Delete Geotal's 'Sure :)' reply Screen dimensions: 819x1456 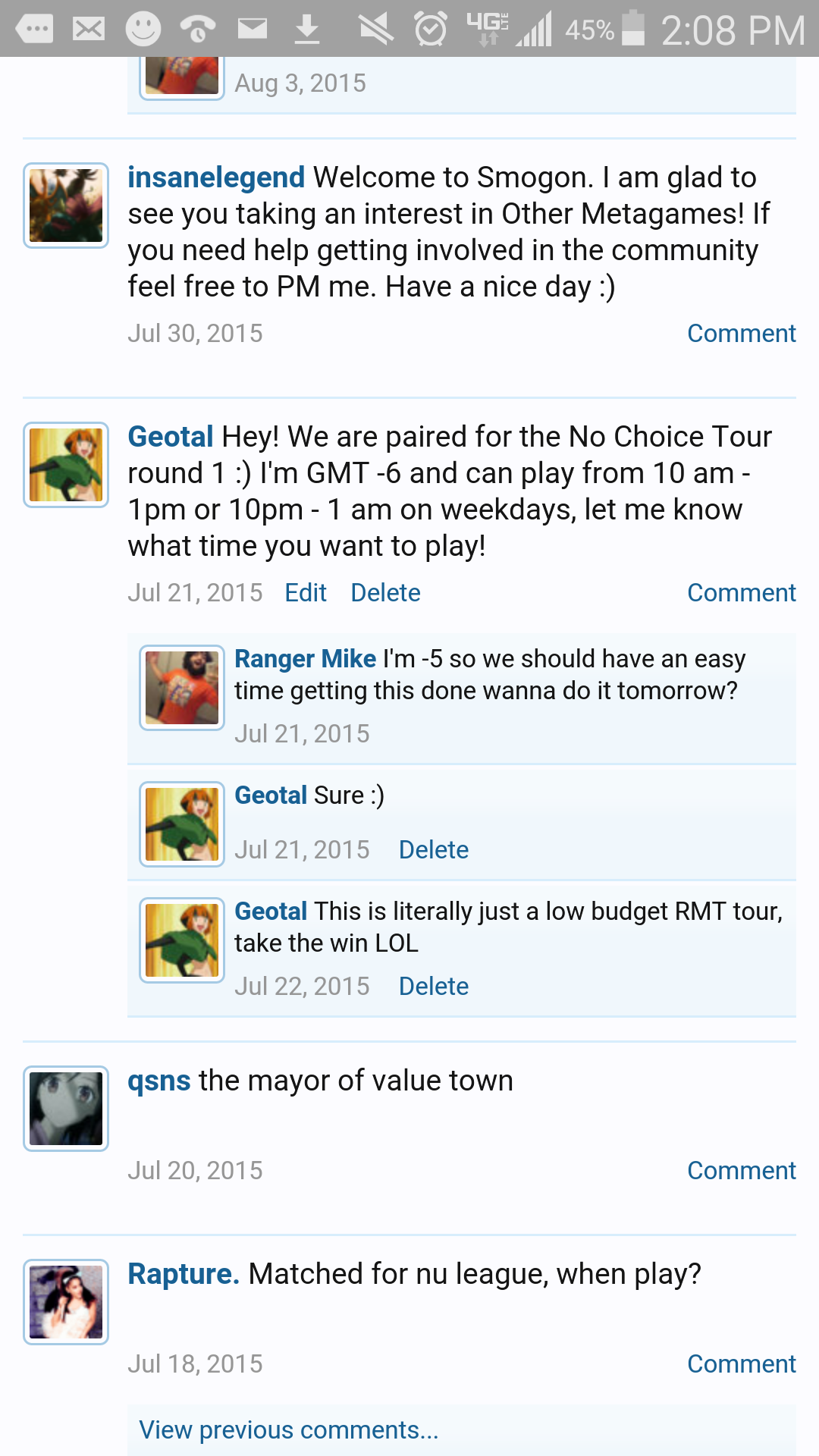pyautogui.click(x=434, y=850)
